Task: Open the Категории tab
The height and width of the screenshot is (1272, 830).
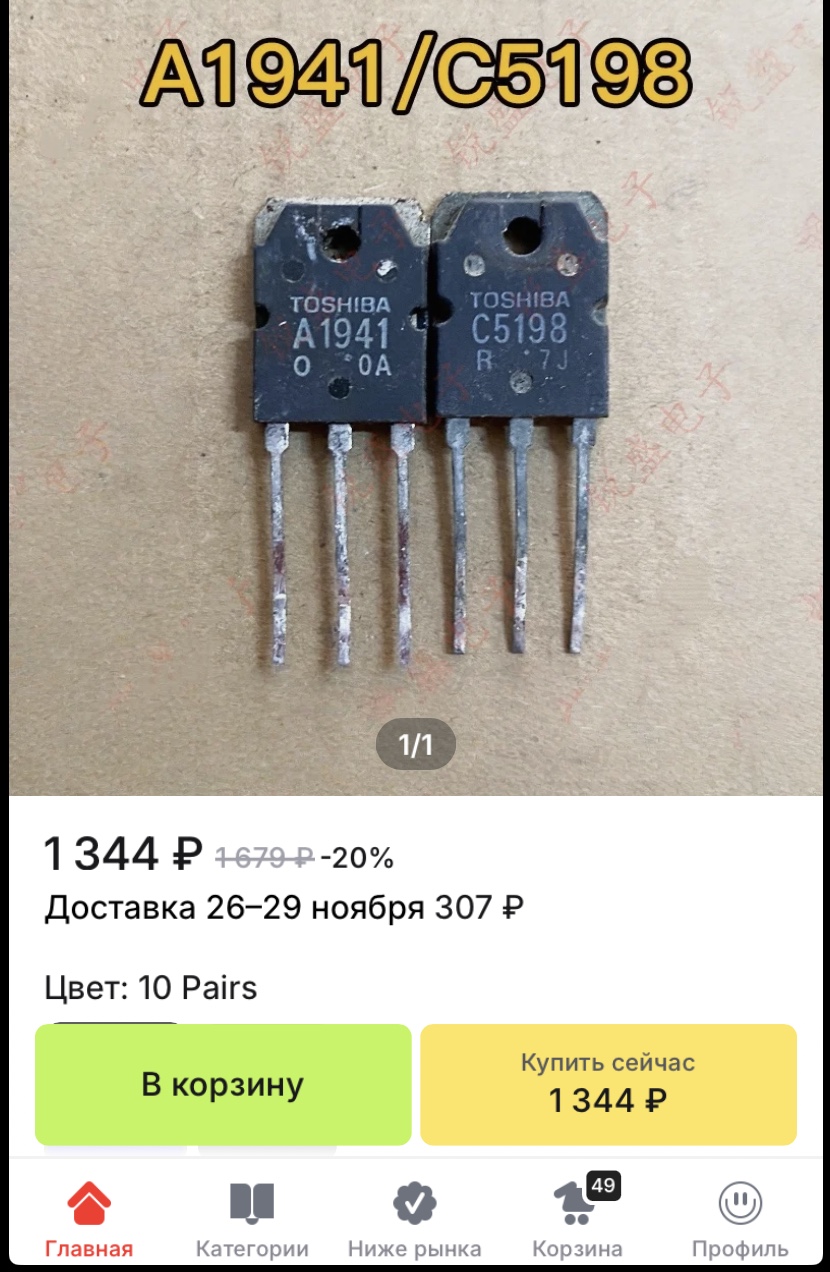Action: point(252,1219)
